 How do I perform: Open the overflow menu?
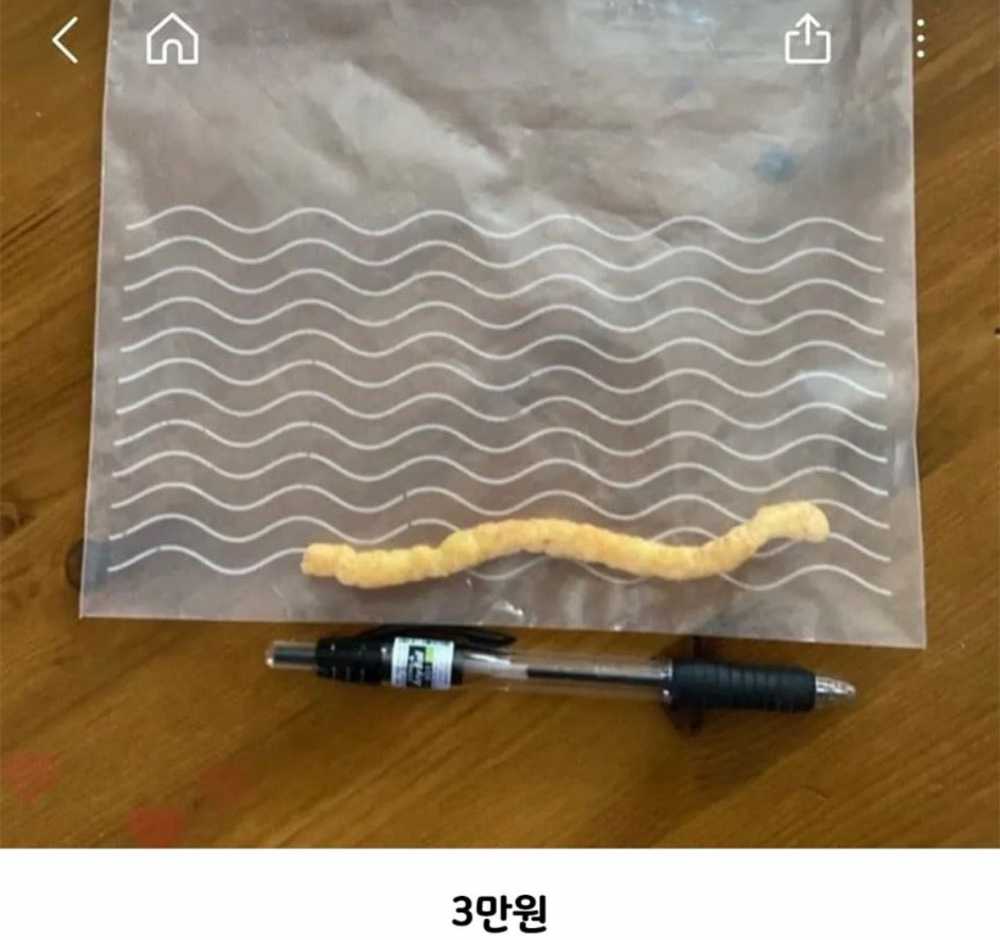click(920, 41)
